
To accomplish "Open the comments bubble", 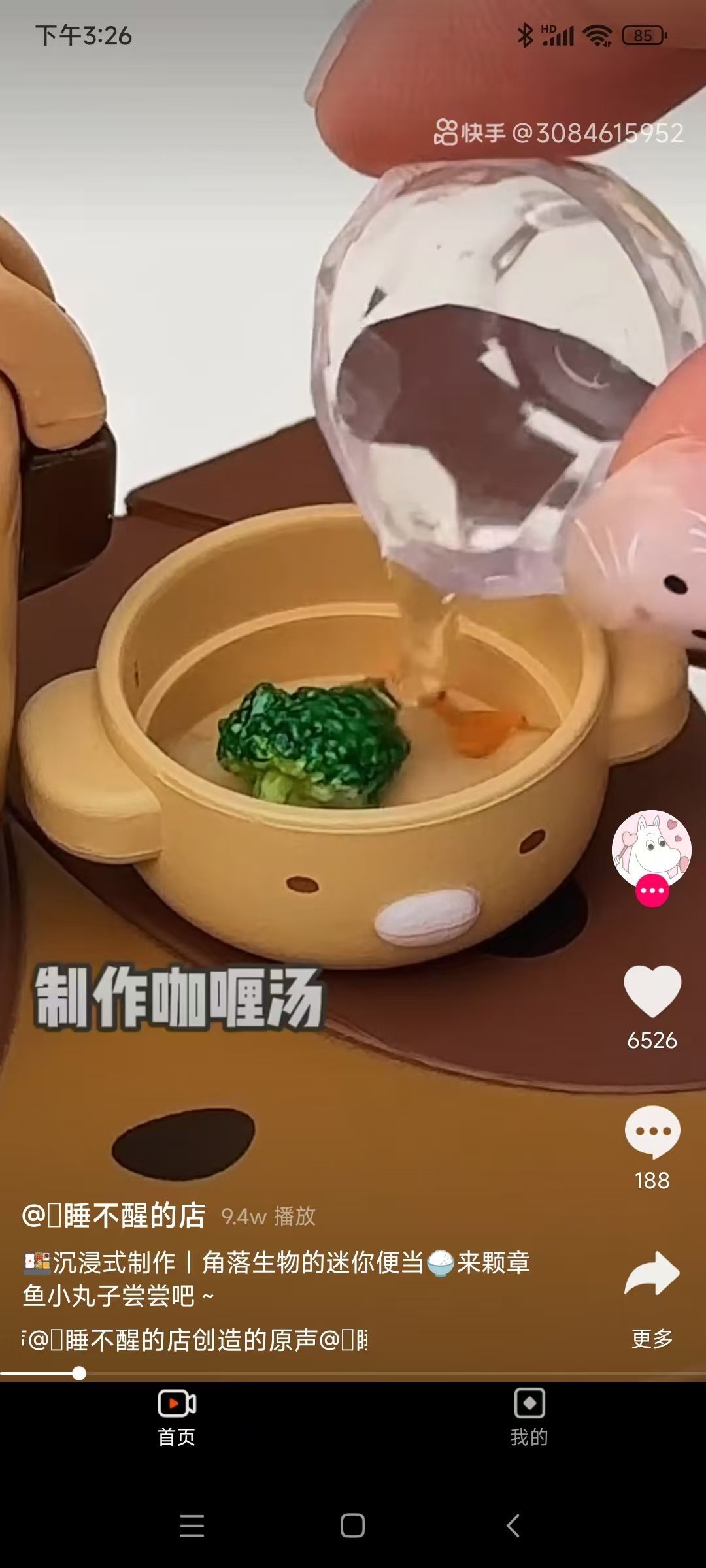I will click(652, 1132).
